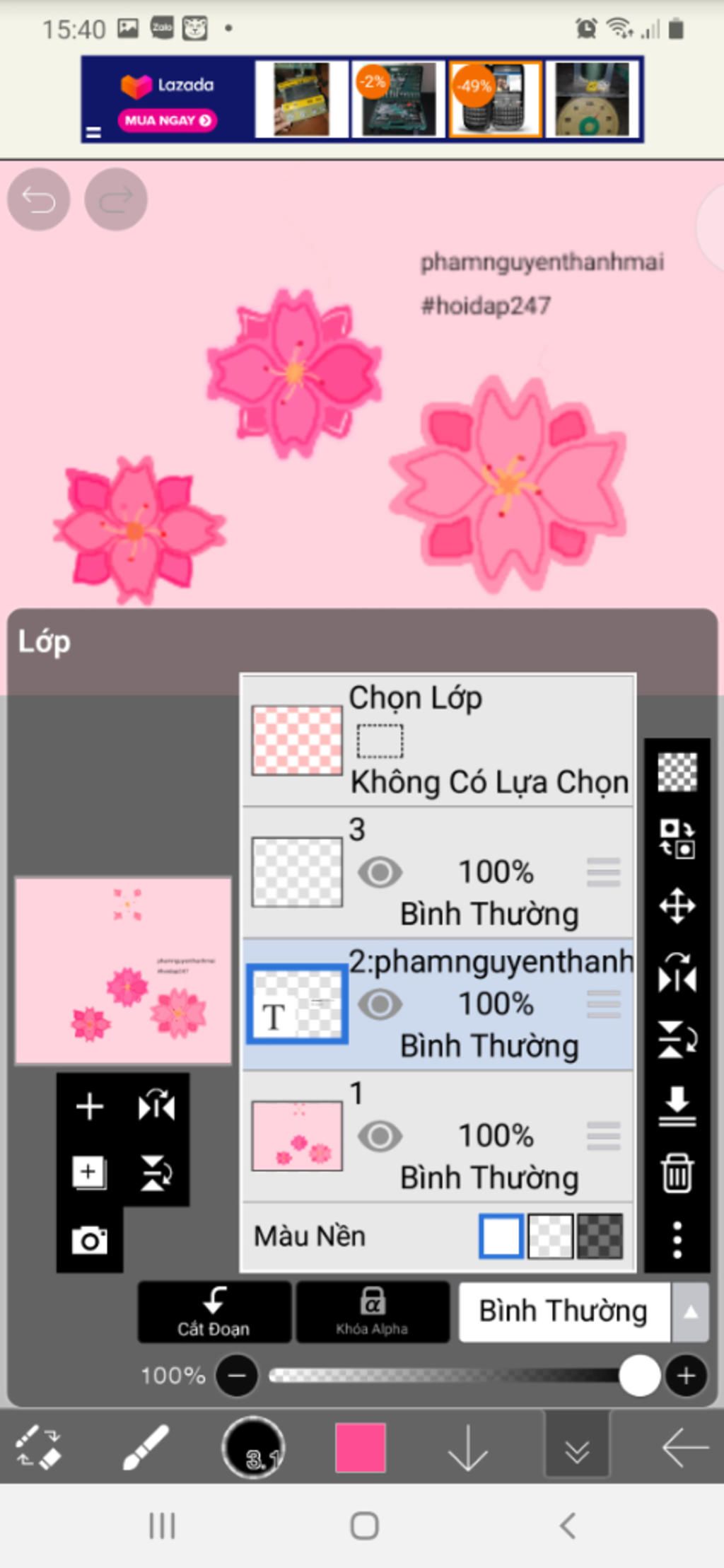
Task: Open the Bình Thường blend mode dropdown
Action: point(583,1312)
